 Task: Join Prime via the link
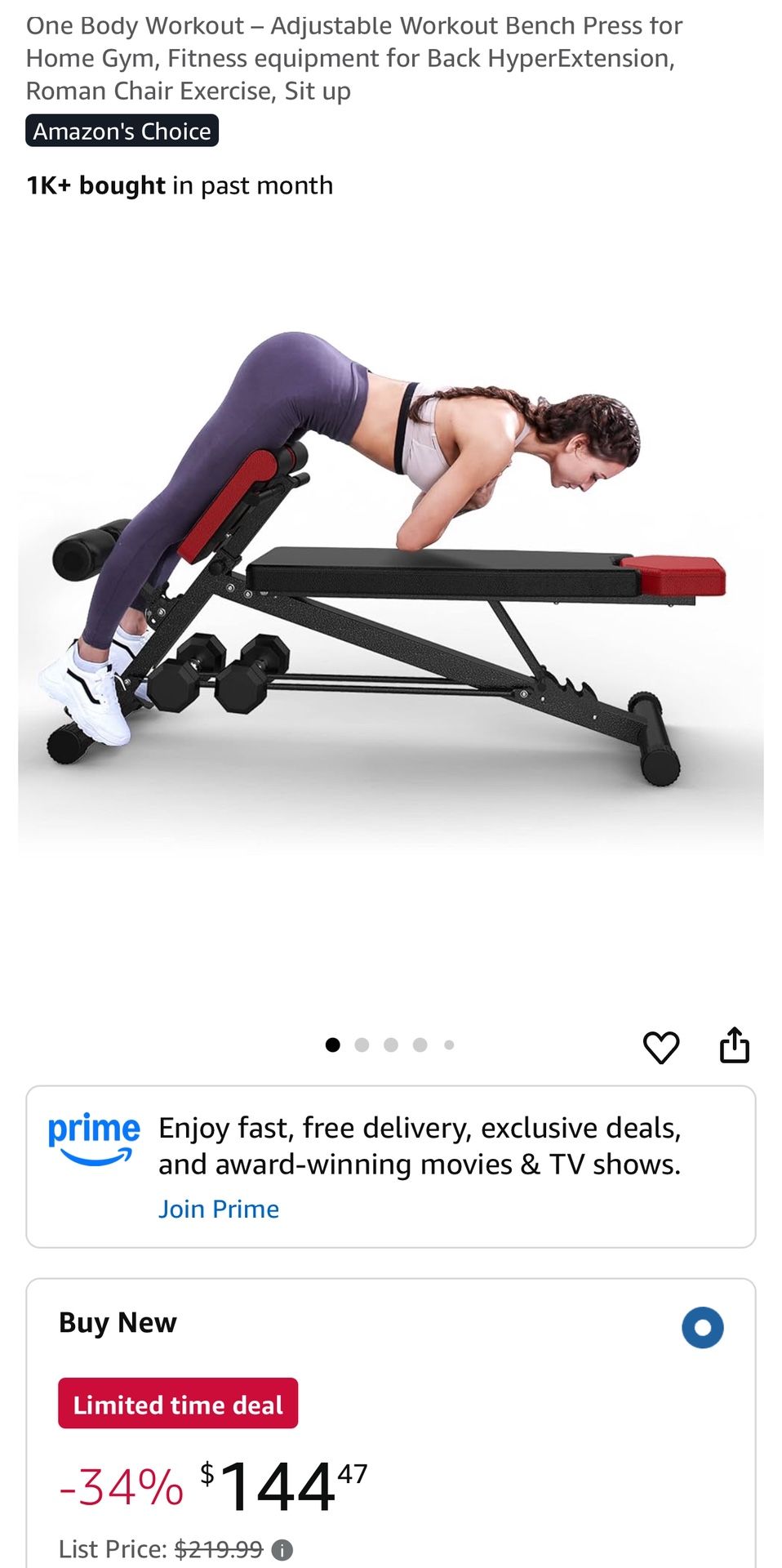tap(218, 1209)
